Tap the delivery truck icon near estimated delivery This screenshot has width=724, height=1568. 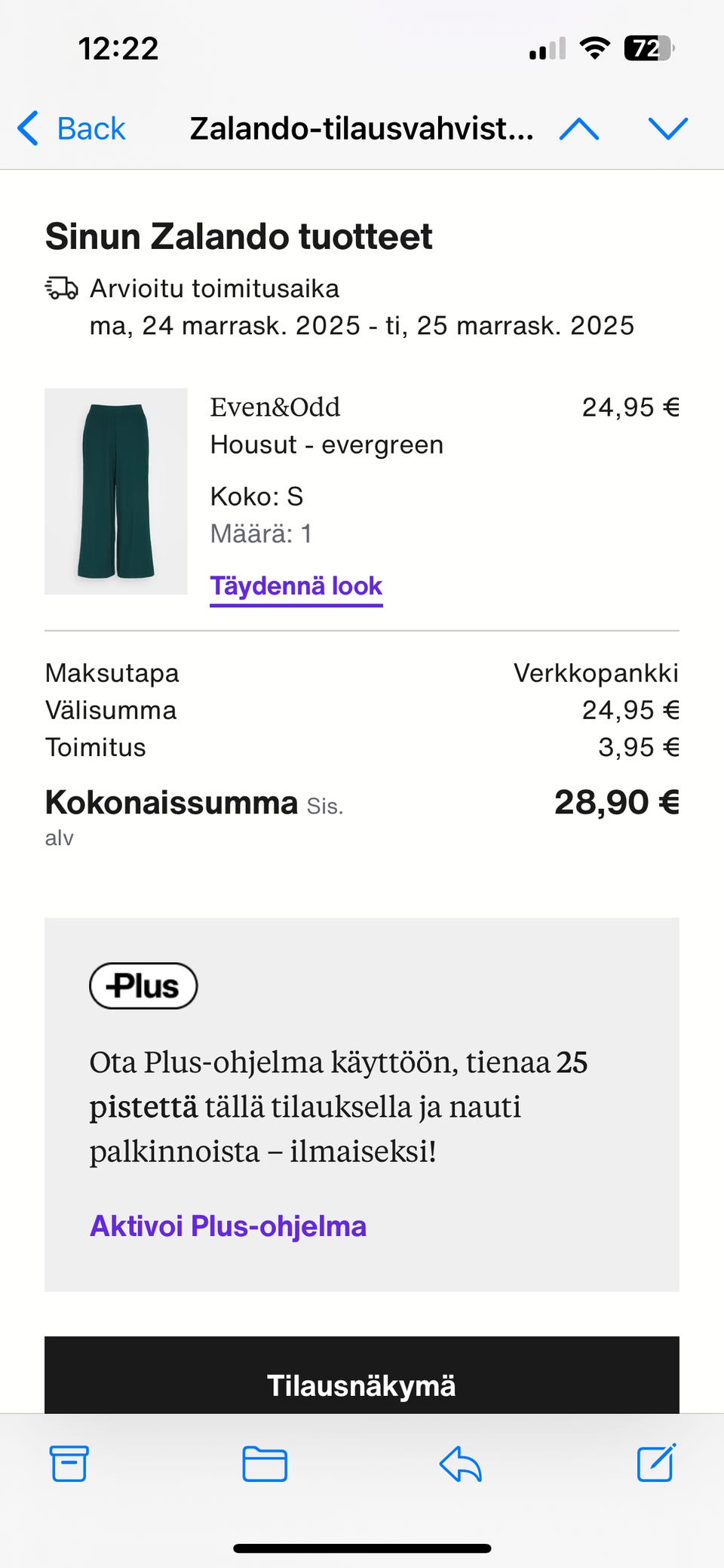tap(61, 288)
